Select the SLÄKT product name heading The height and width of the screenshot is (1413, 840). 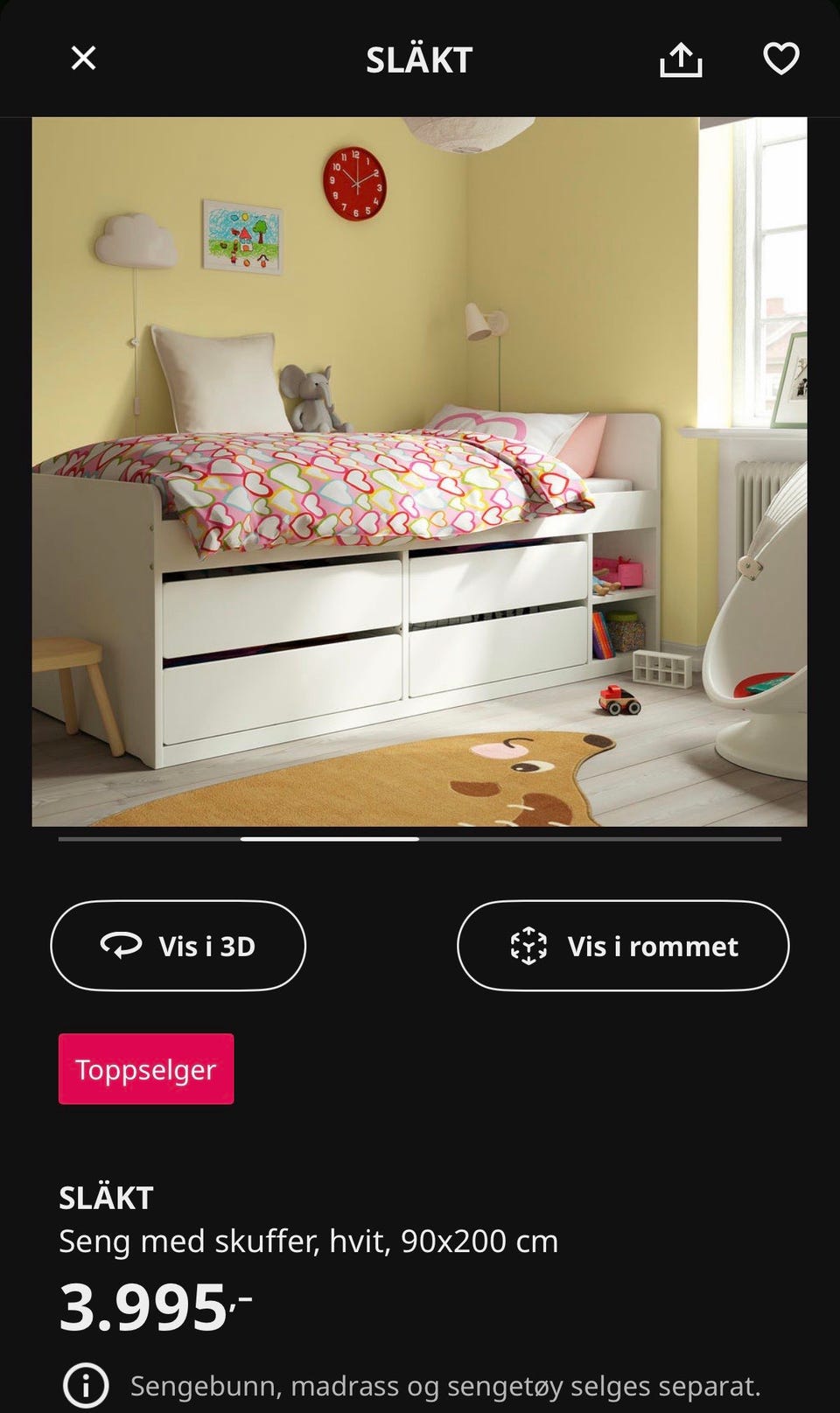coord(104,1197)
